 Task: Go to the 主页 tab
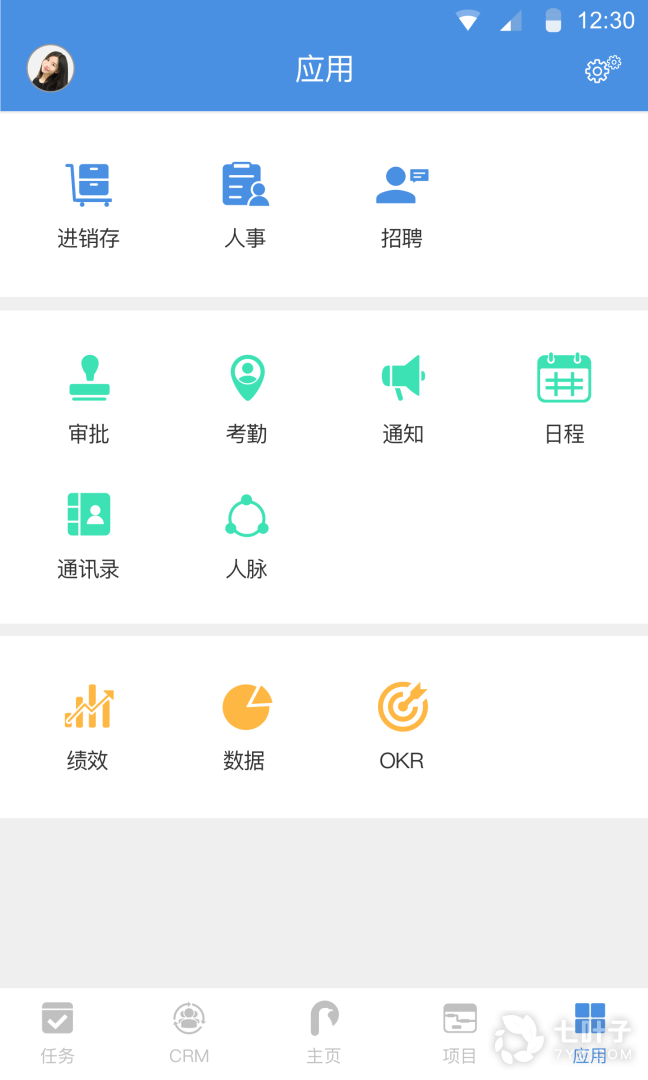pyautogui.click(x=323, y=1033)
